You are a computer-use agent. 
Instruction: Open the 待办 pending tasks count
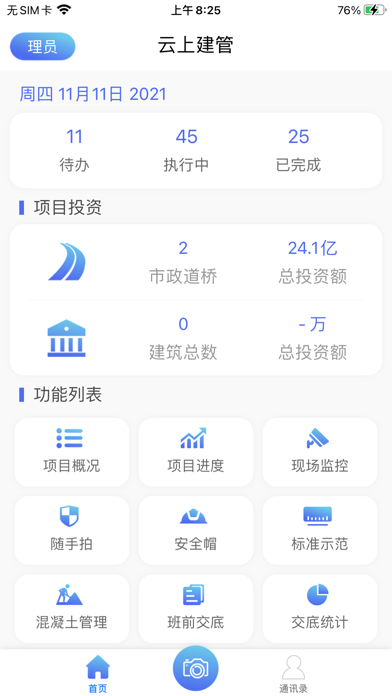[74, 150]
